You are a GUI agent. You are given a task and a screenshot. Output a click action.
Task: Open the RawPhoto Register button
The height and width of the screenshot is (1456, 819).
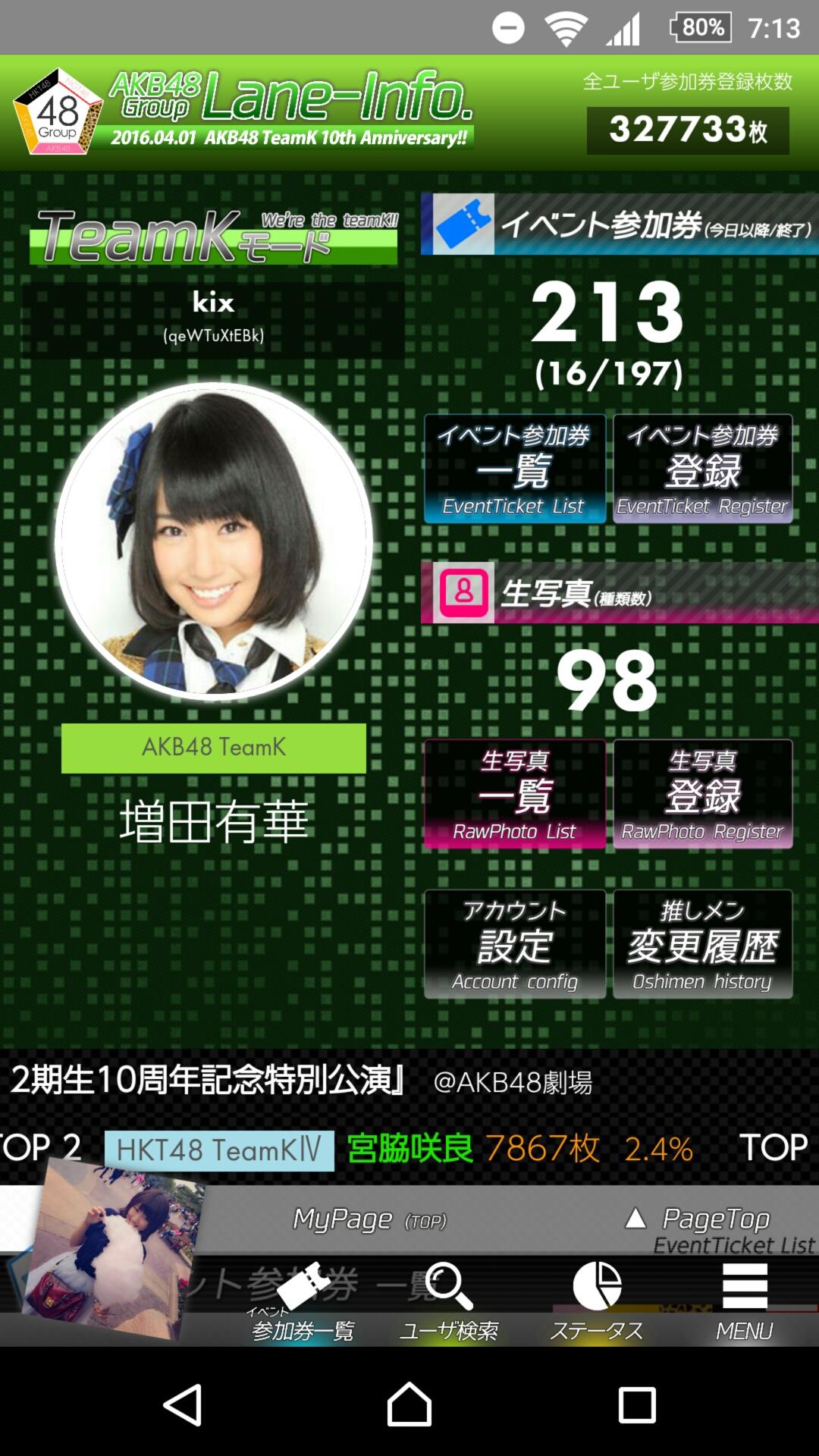click(702, 793)
